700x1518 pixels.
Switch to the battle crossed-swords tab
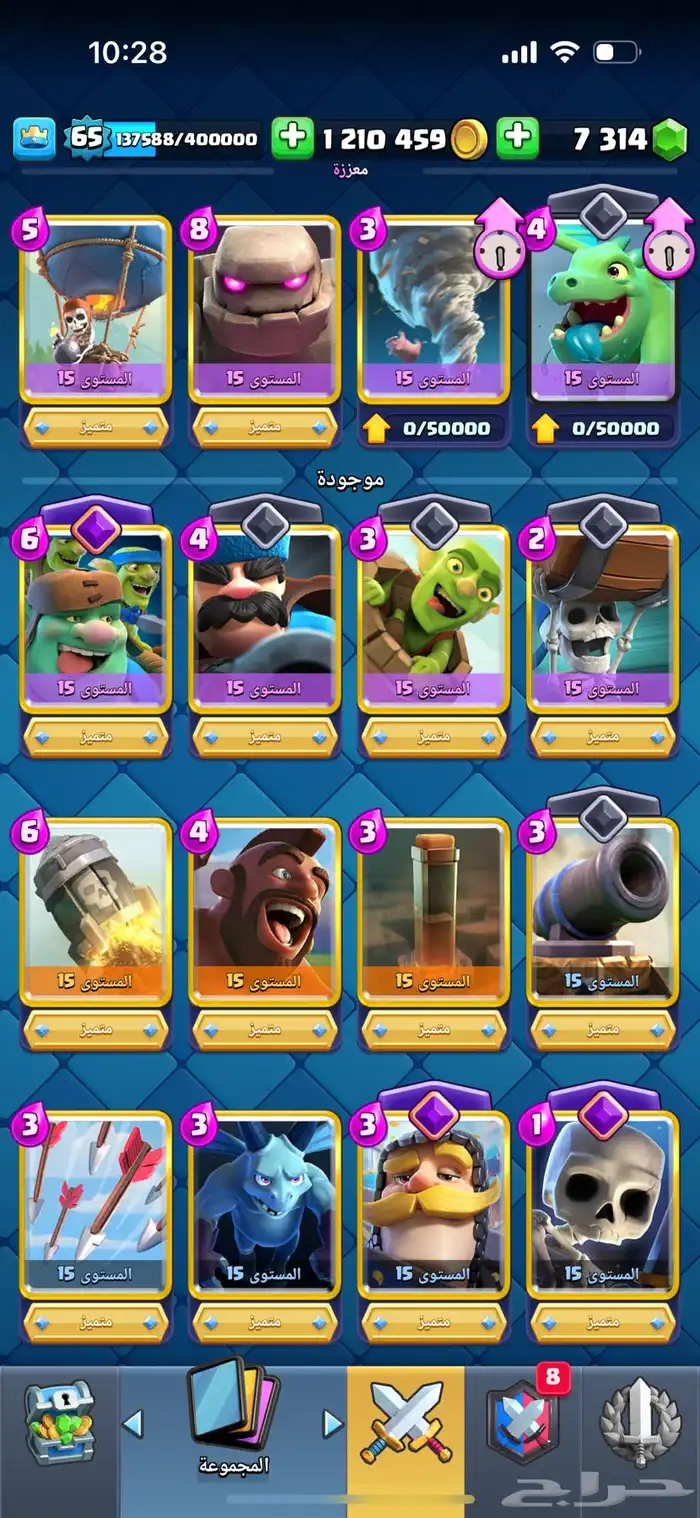(x=405, y=1422)
